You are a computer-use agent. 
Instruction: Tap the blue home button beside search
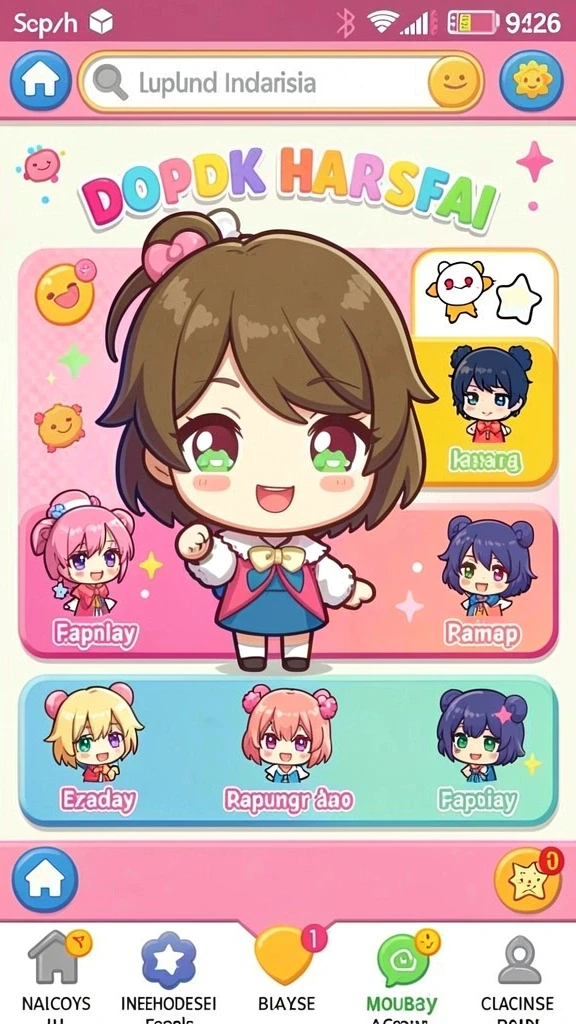pyautogui.click(x=40, y=80)
